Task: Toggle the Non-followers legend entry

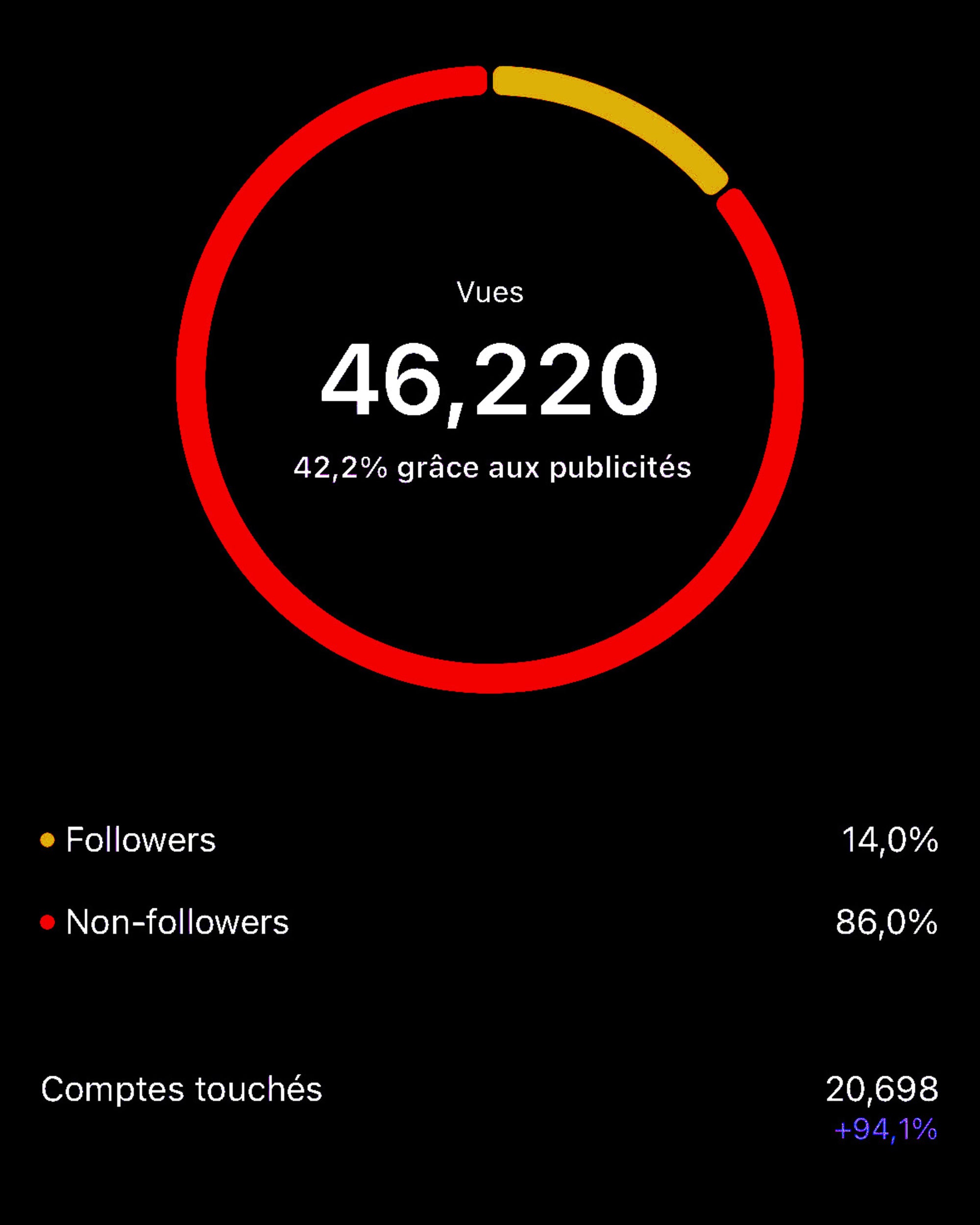Action: 176,922
